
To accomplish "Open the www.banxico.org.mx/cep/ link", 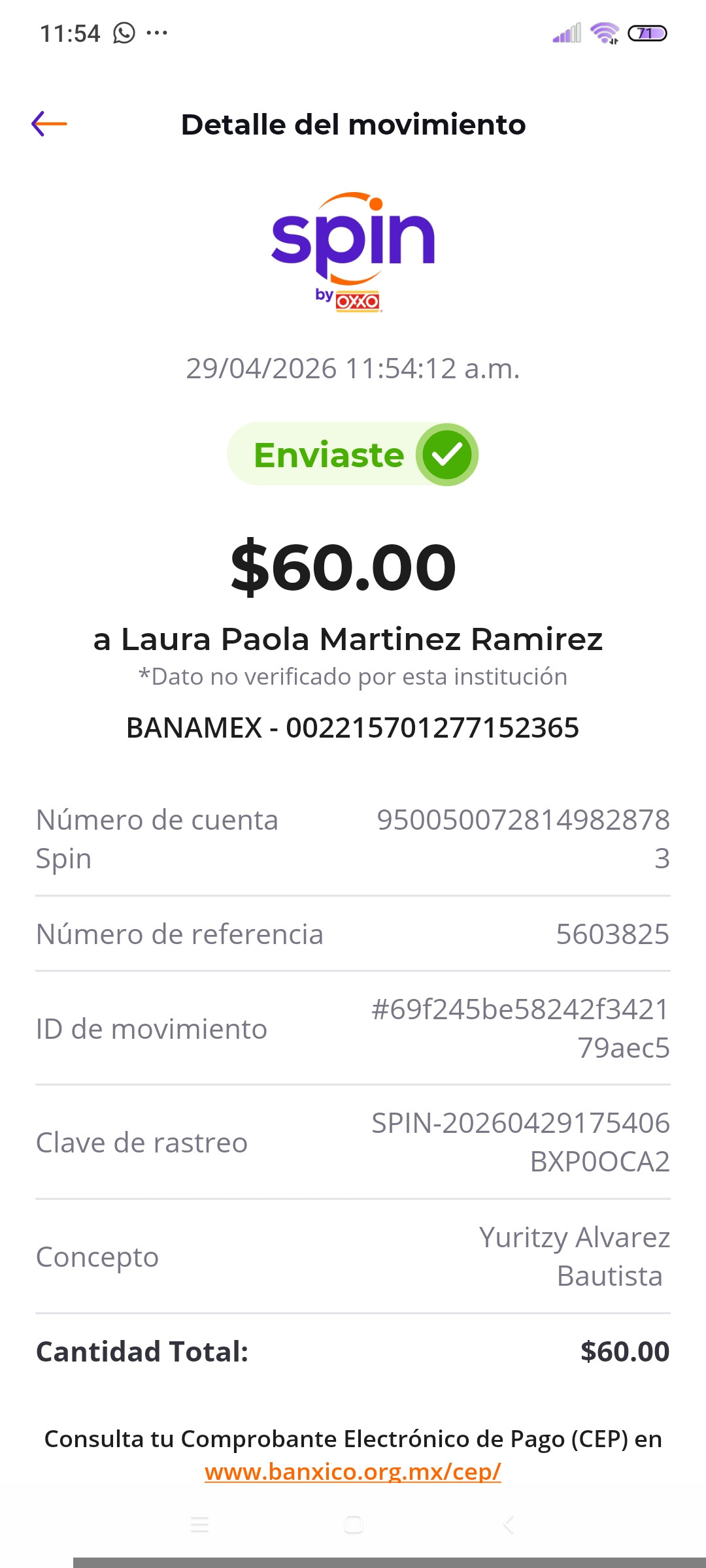I will 353,1471.
